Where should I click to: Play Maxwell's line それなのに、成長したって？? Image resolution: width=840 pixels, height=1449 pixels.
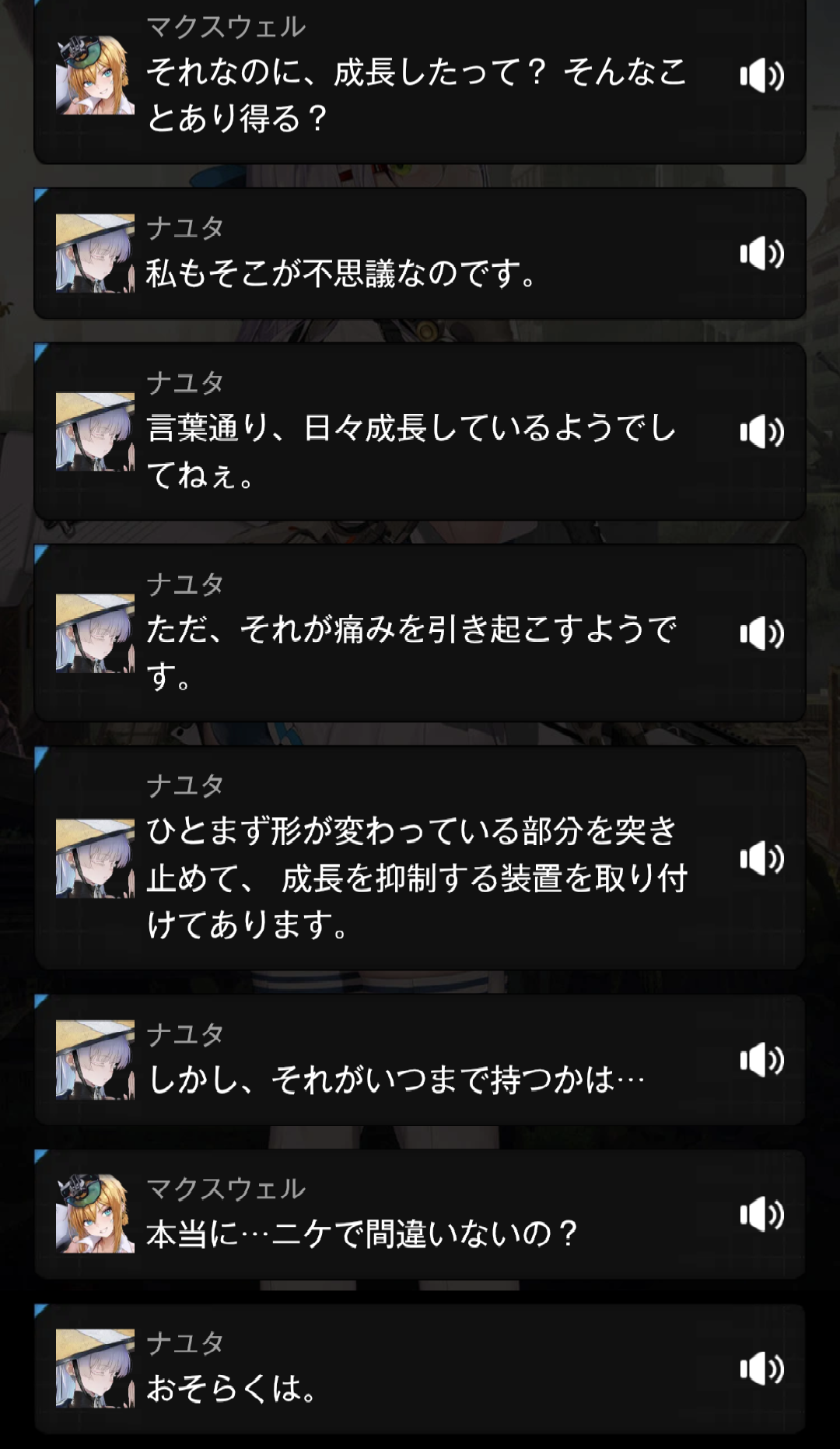761,75
